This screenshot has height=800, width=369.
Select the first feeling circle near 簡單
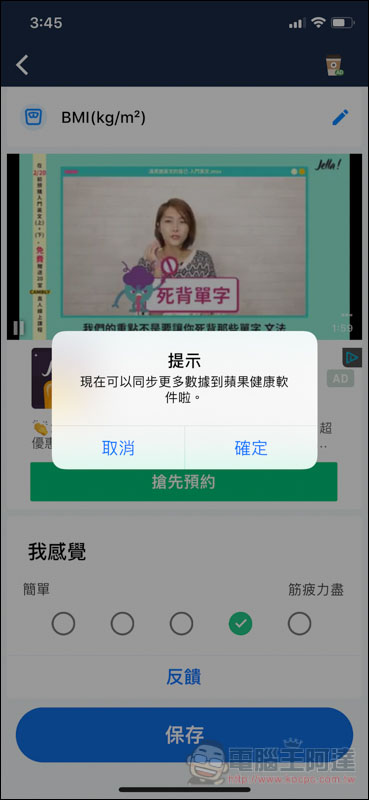click(63, 623)
